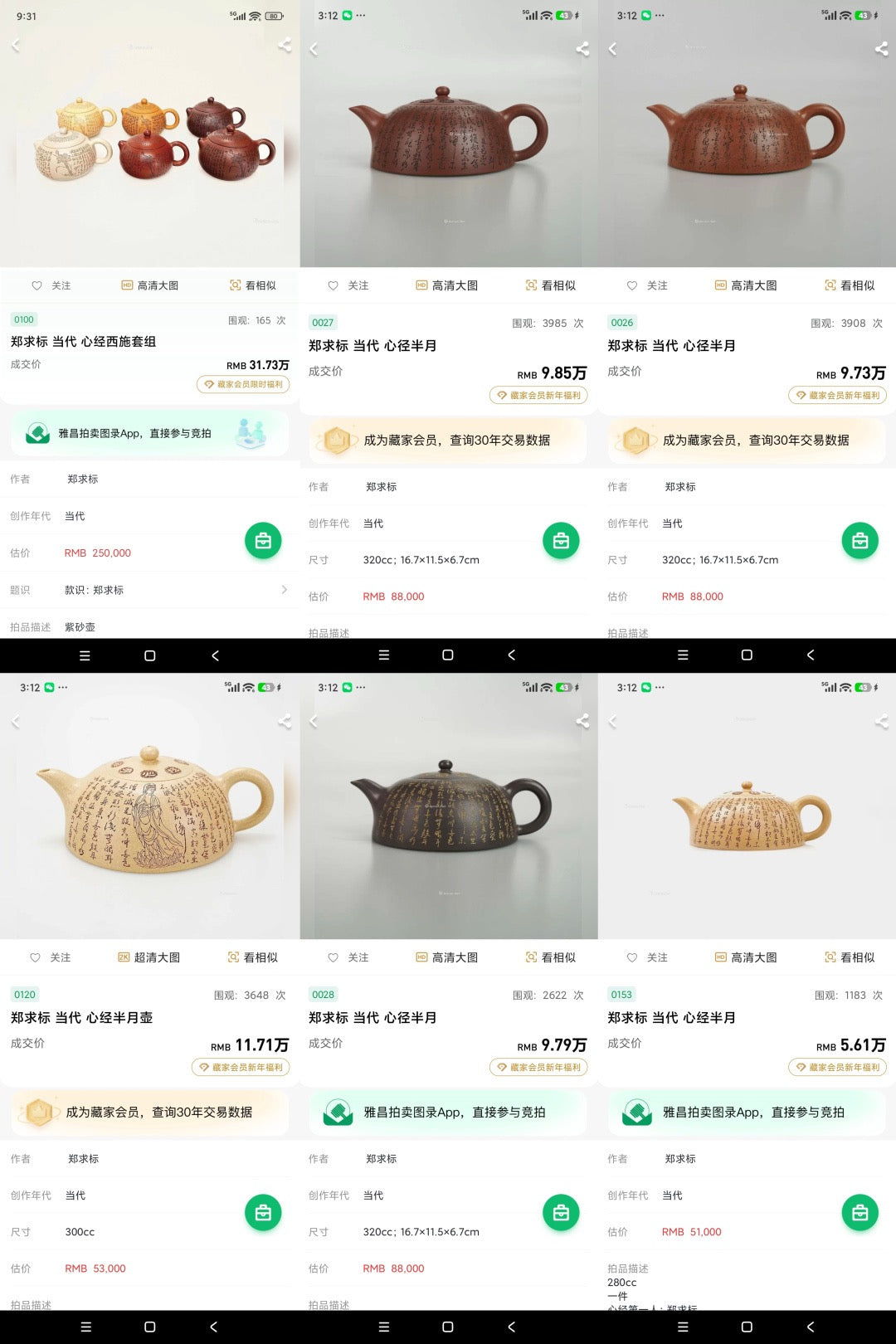Toggle the 关注 heart on 心经半月壶 listing

(37, 957)
